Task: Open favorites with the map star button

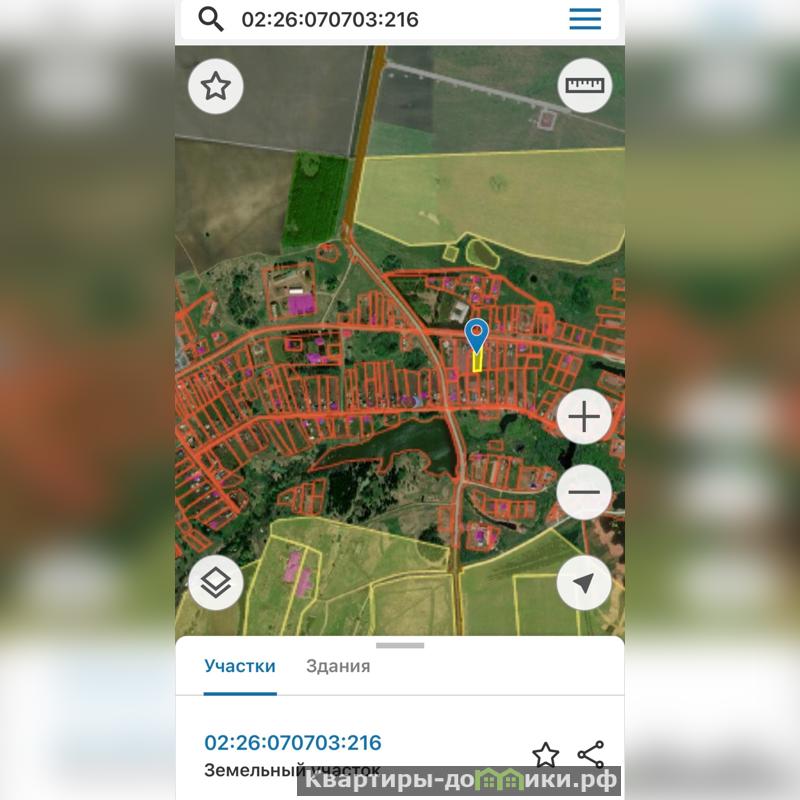Action: tap(216, 86)
